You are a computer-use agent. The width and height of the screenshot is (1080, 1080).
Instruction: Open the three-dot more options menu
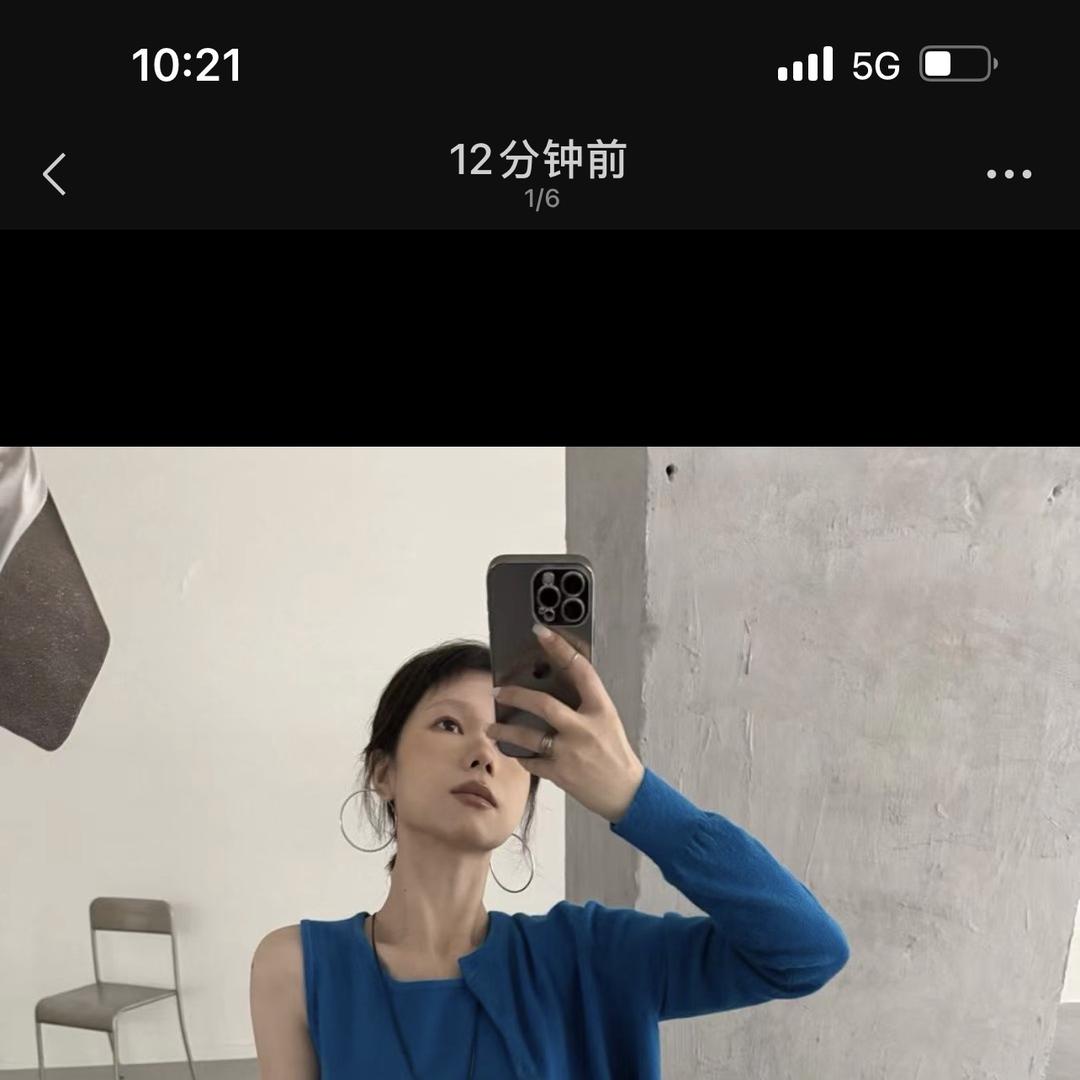pos(1008,174)
